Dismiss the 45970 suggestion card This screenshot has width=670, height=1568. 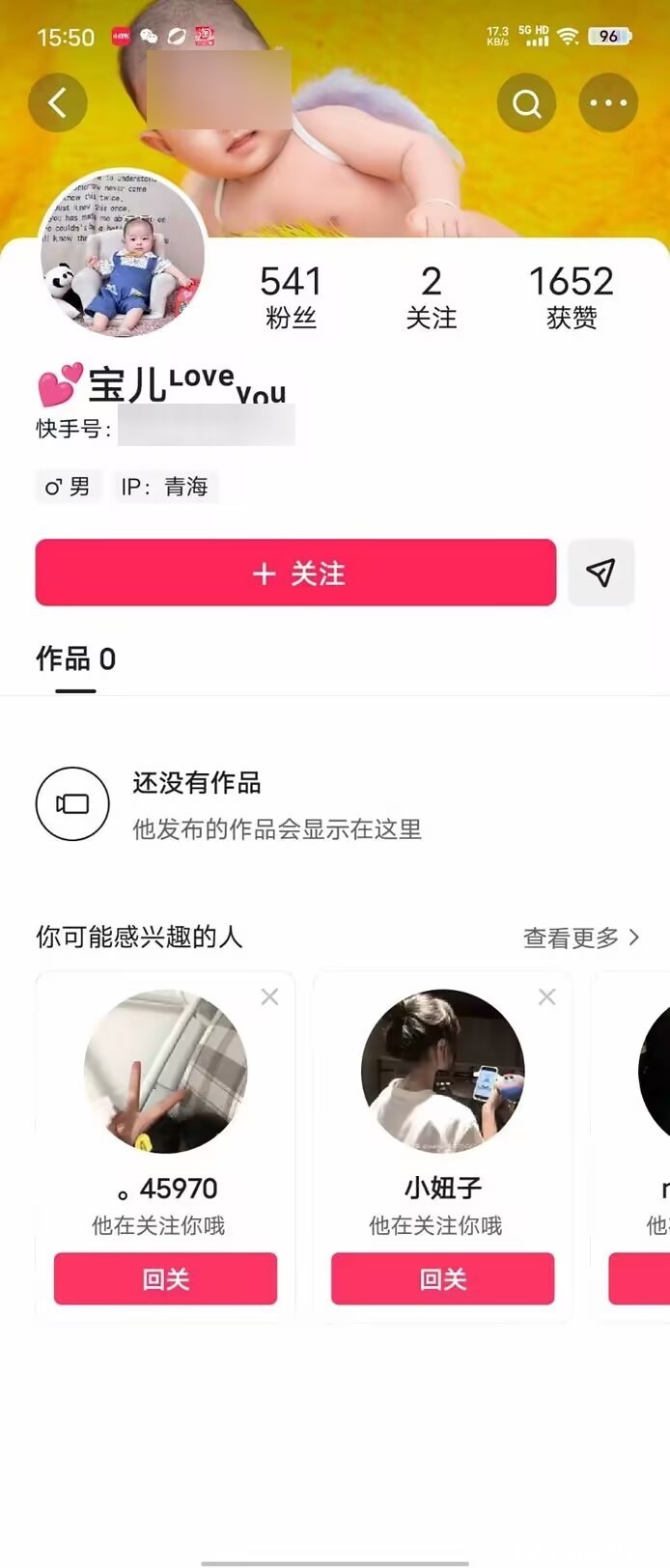269,996
